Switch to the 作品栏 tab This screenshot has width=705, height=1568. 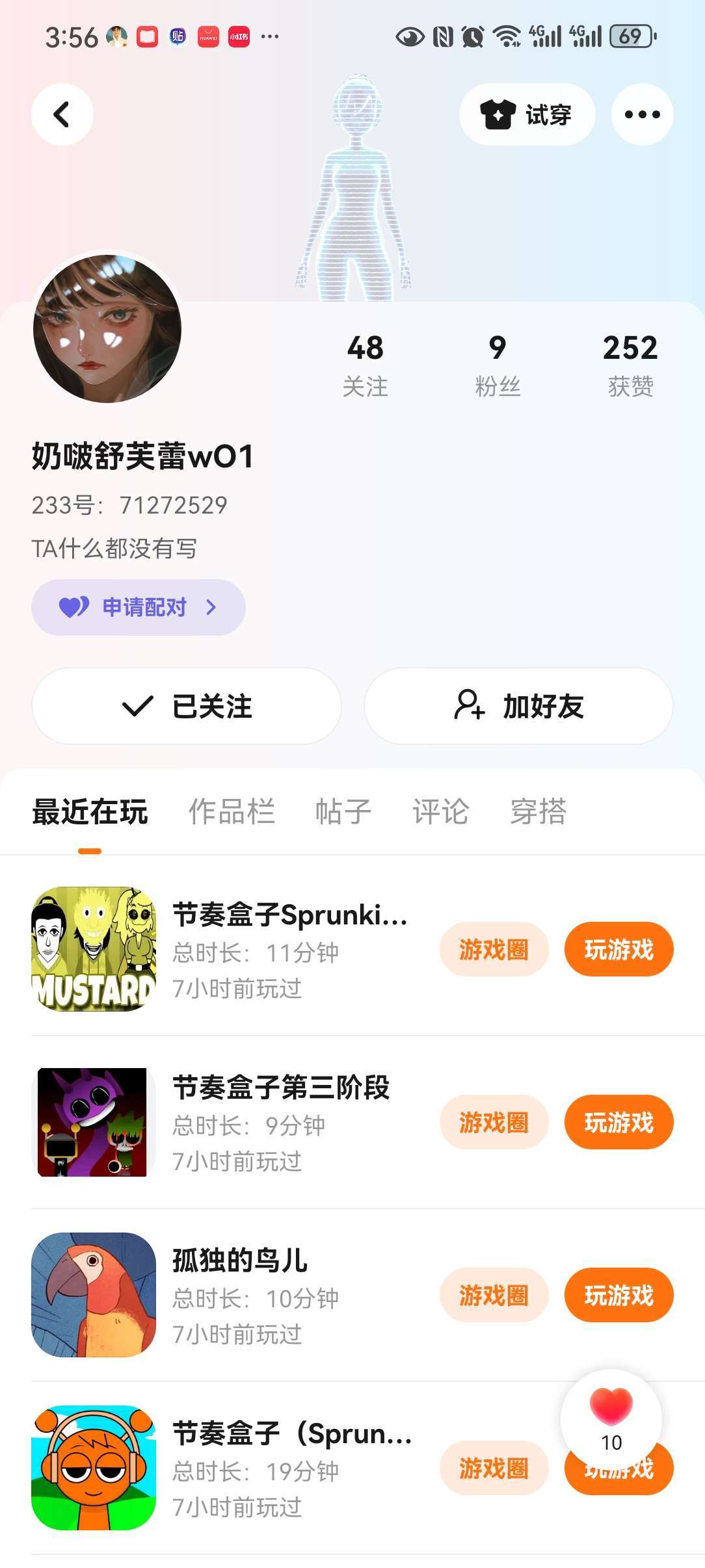click(x=232, y=811)
